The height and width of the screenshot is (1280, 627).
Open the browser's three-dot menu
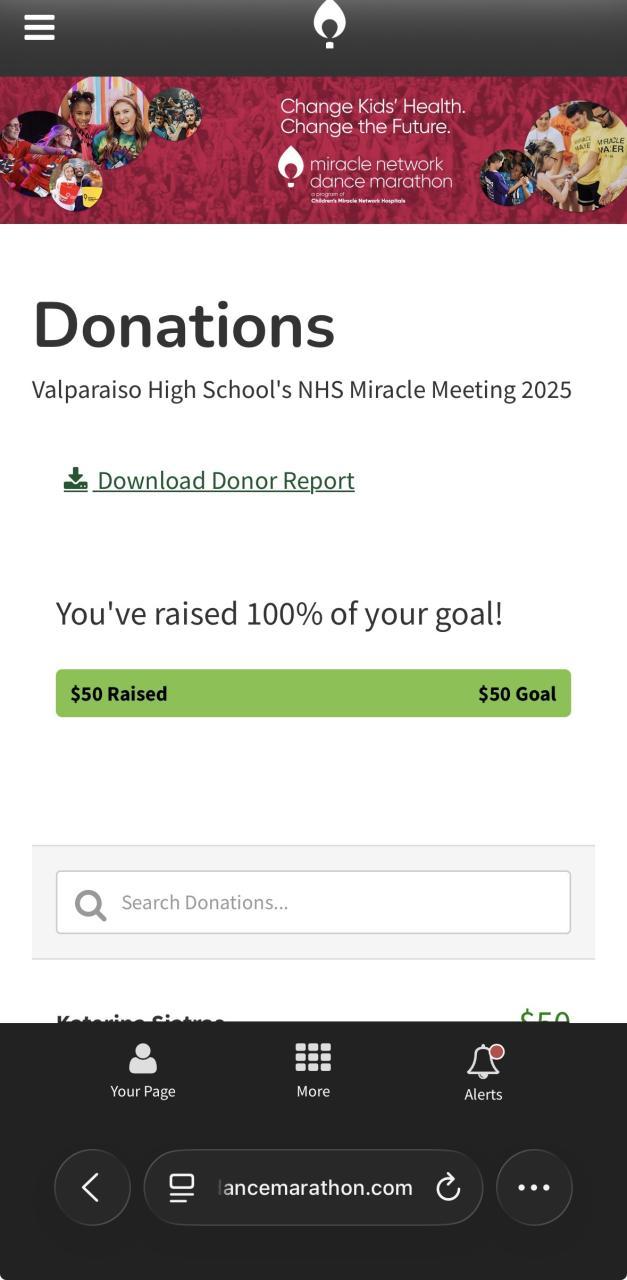click(x=534, y=1187)
